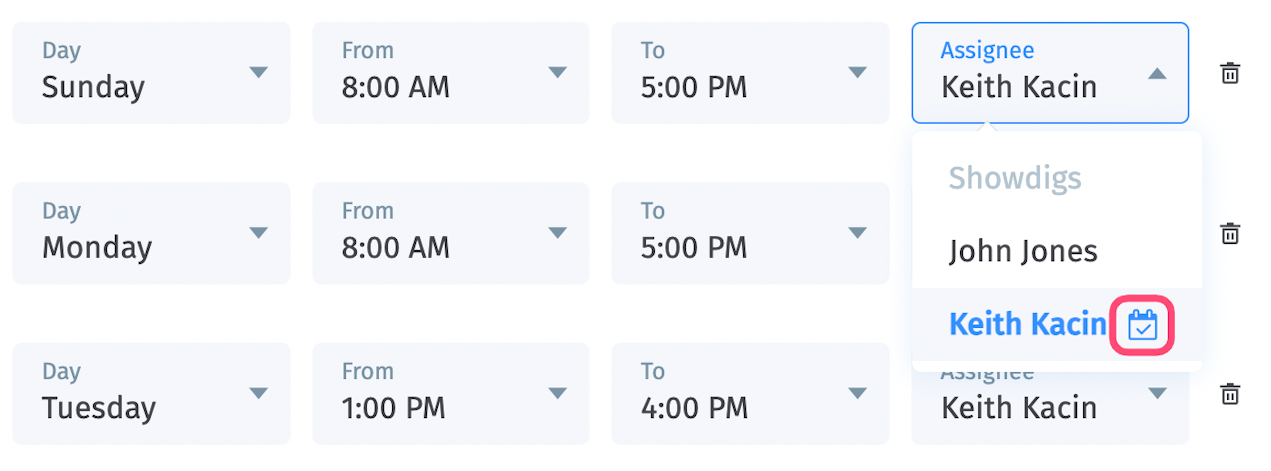The image size is (1271, 471).
Task: Change Tuesday's To time 4:00 PM
Action: coord(750,394)
